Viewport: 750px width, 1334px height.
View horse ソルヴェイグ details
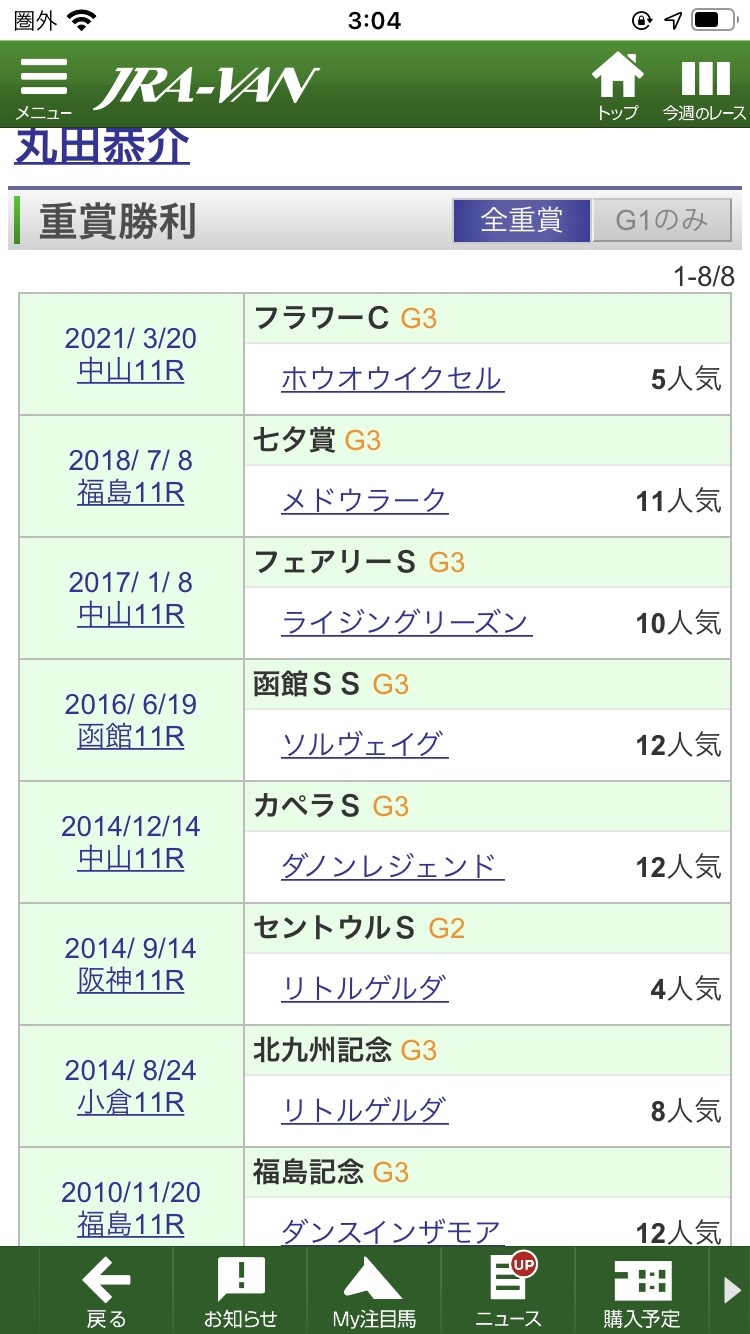click(x=364, y=745)
